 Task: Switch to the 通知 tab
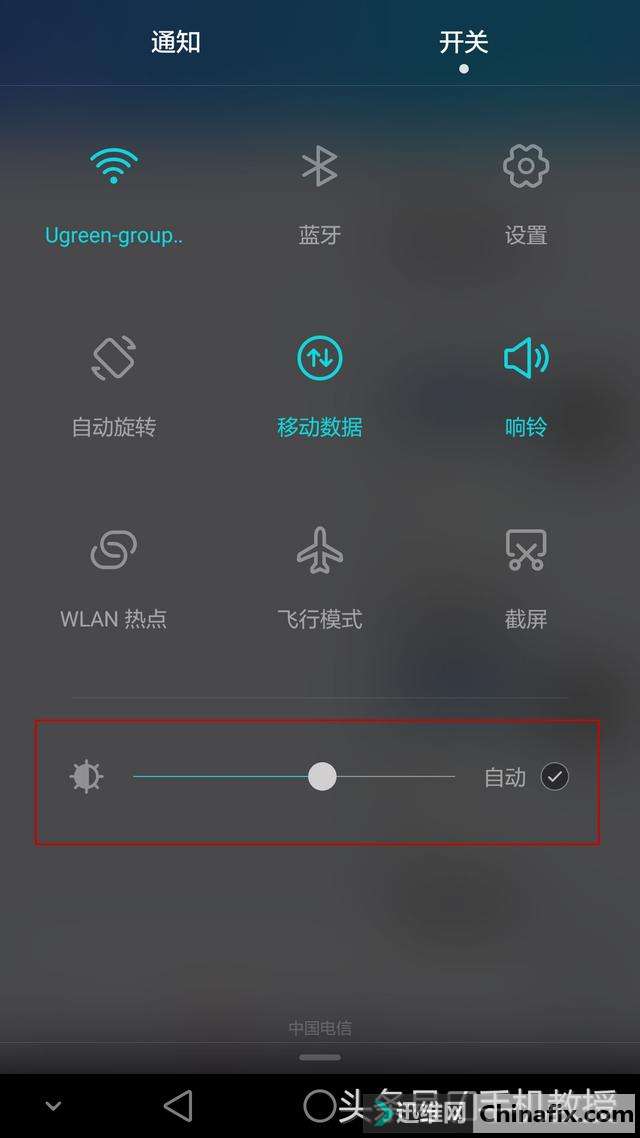pos(176,41)
